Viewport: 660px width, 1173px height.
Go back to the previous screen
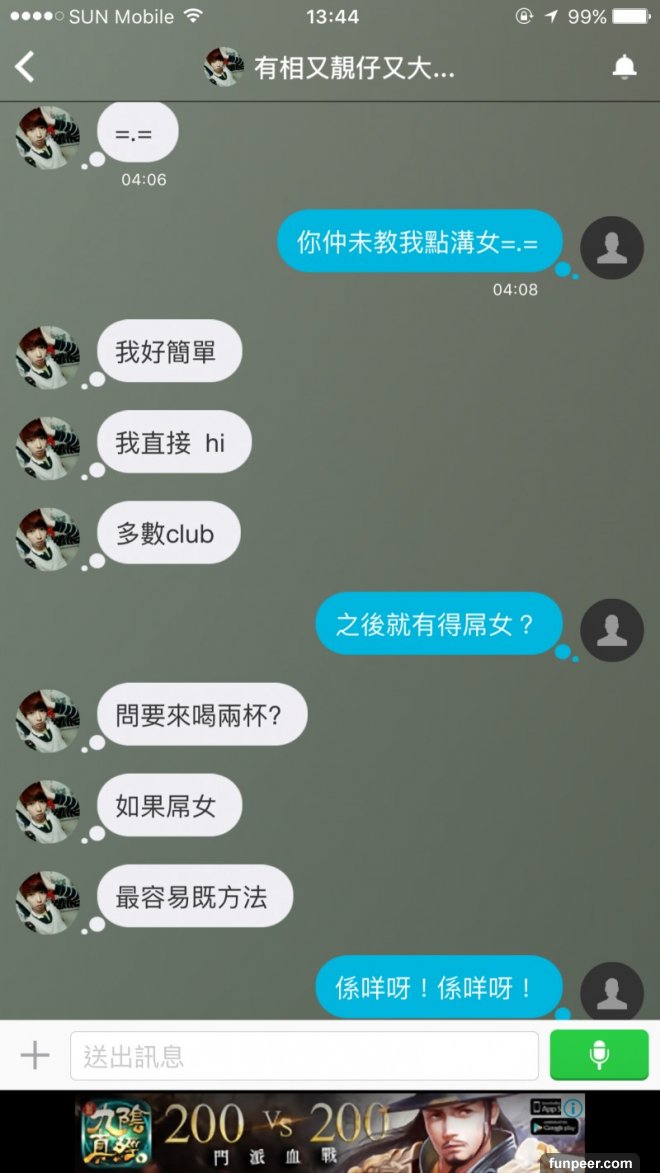tap(25, 67)
